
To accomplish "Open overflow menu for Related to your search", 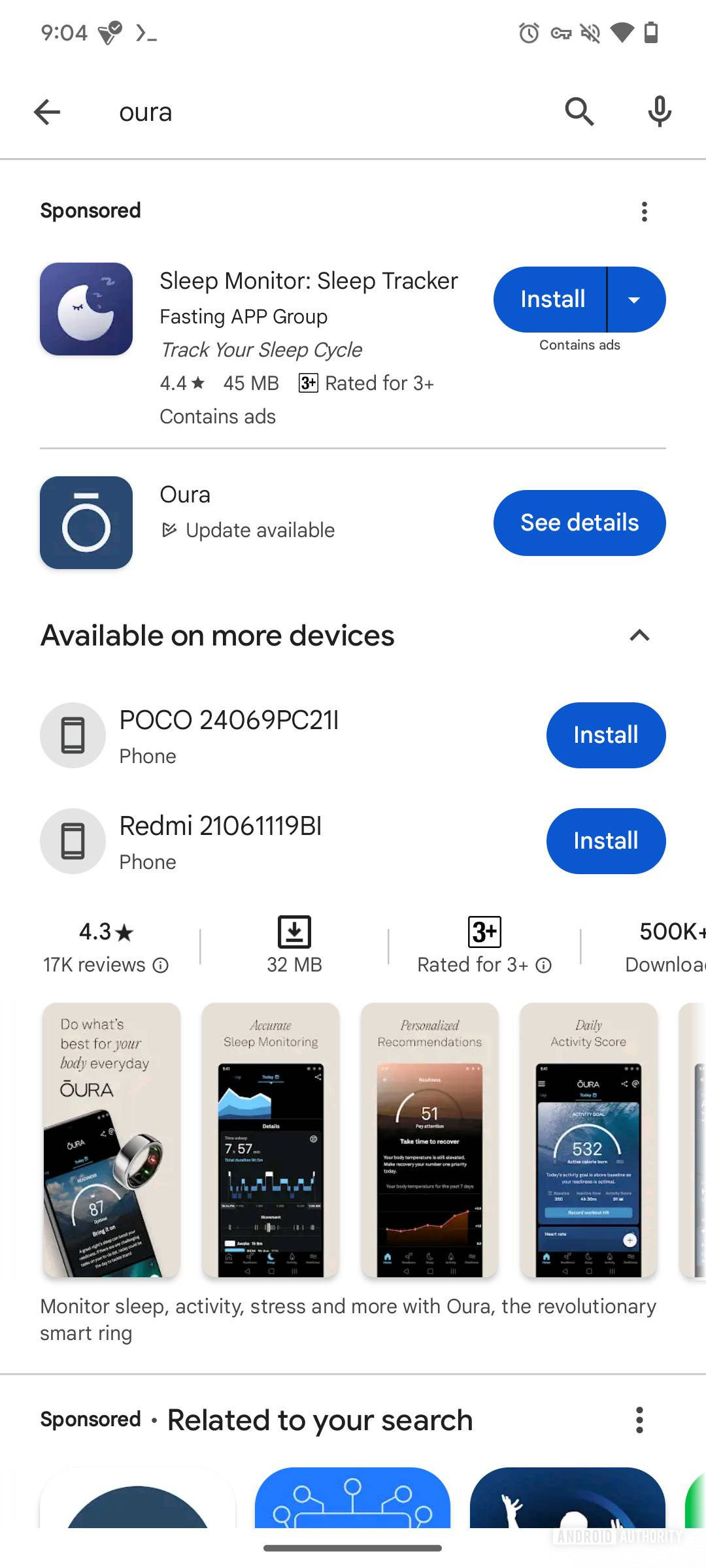I will coord(639,1420).
